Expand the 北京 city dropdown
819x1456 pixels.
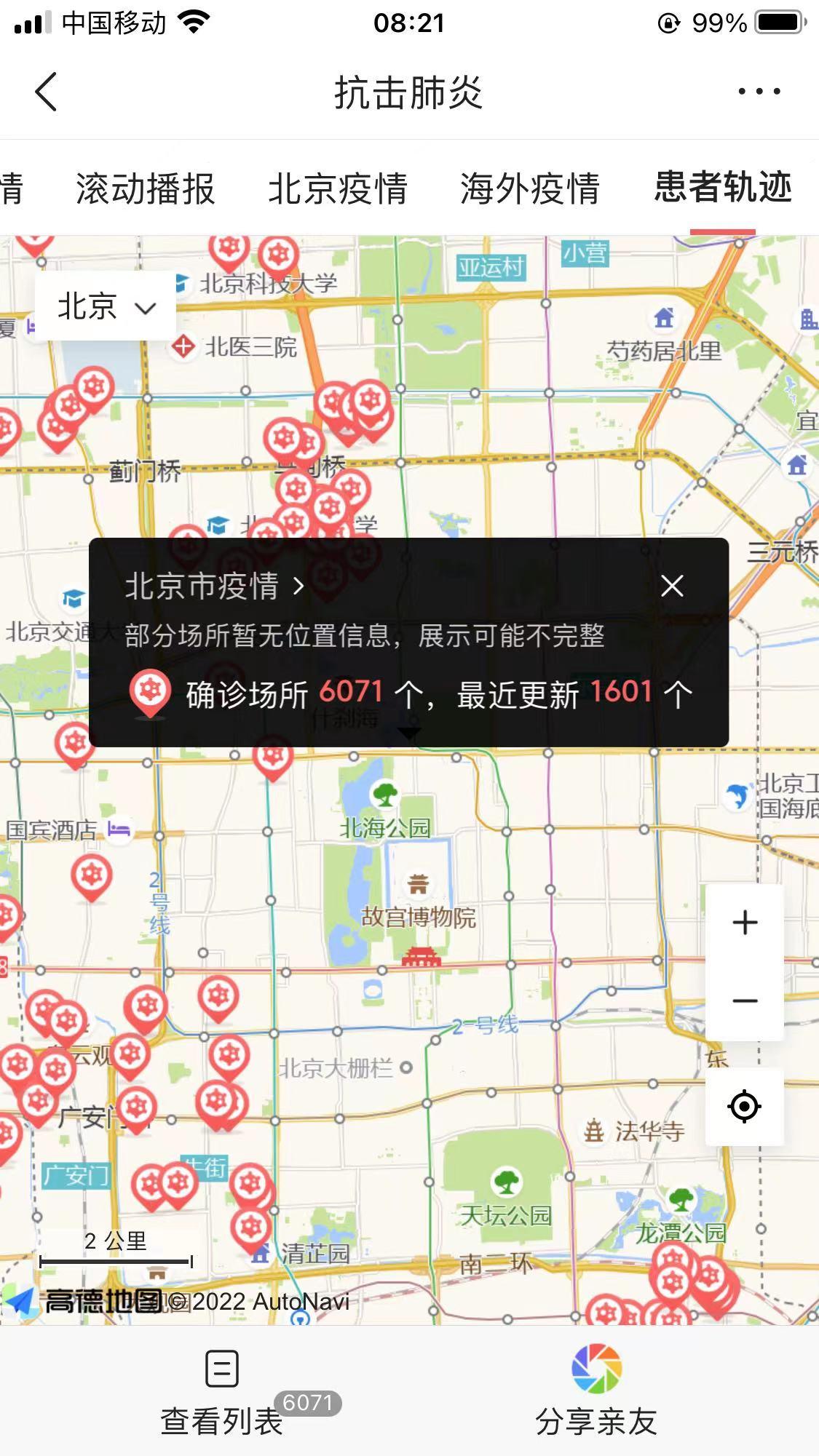click(106, 306)
